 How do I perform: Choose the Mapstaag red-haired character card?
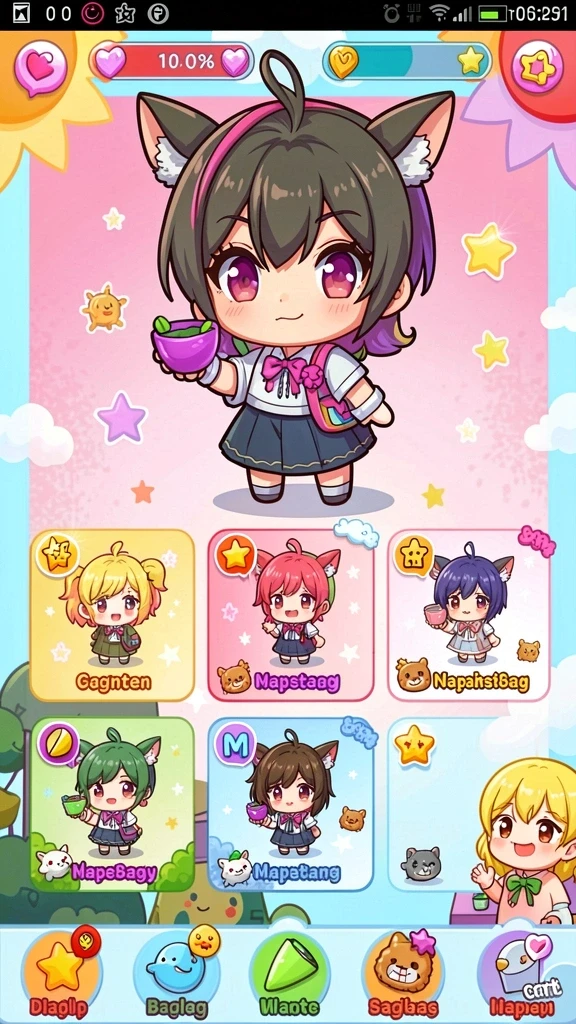click(x=291, y=615)
